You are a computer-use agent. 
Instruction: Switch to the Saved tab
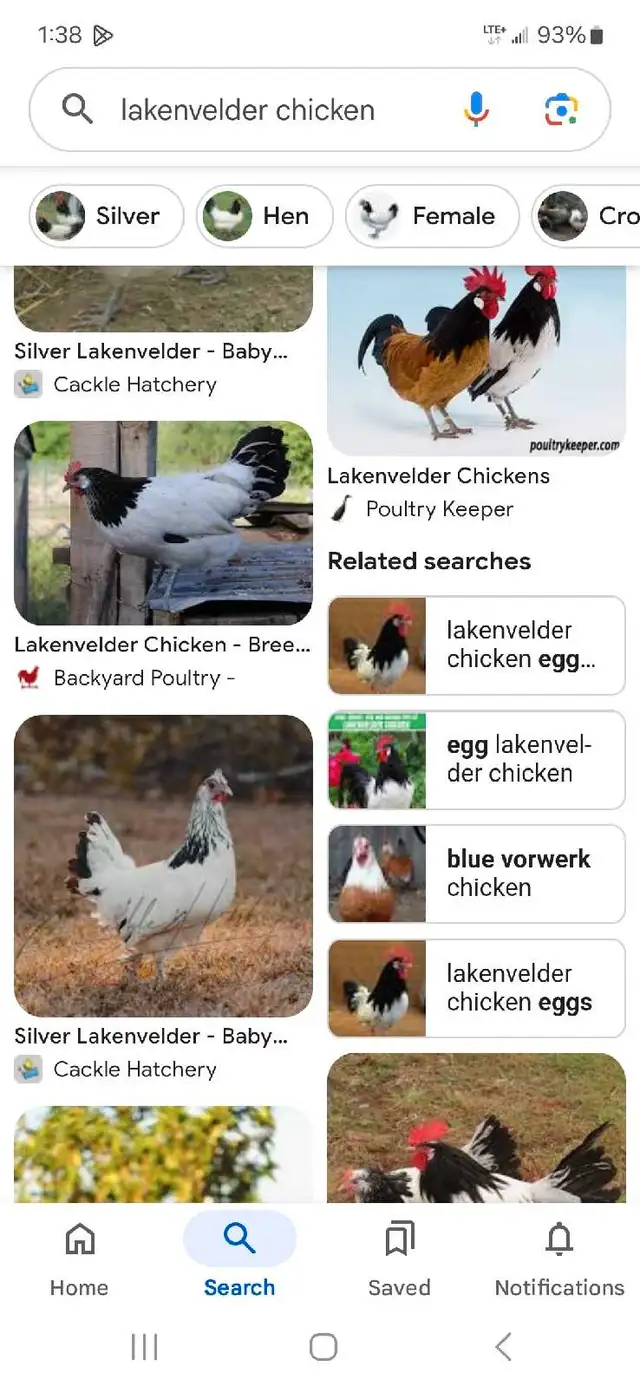click(x=399, y=1257)
